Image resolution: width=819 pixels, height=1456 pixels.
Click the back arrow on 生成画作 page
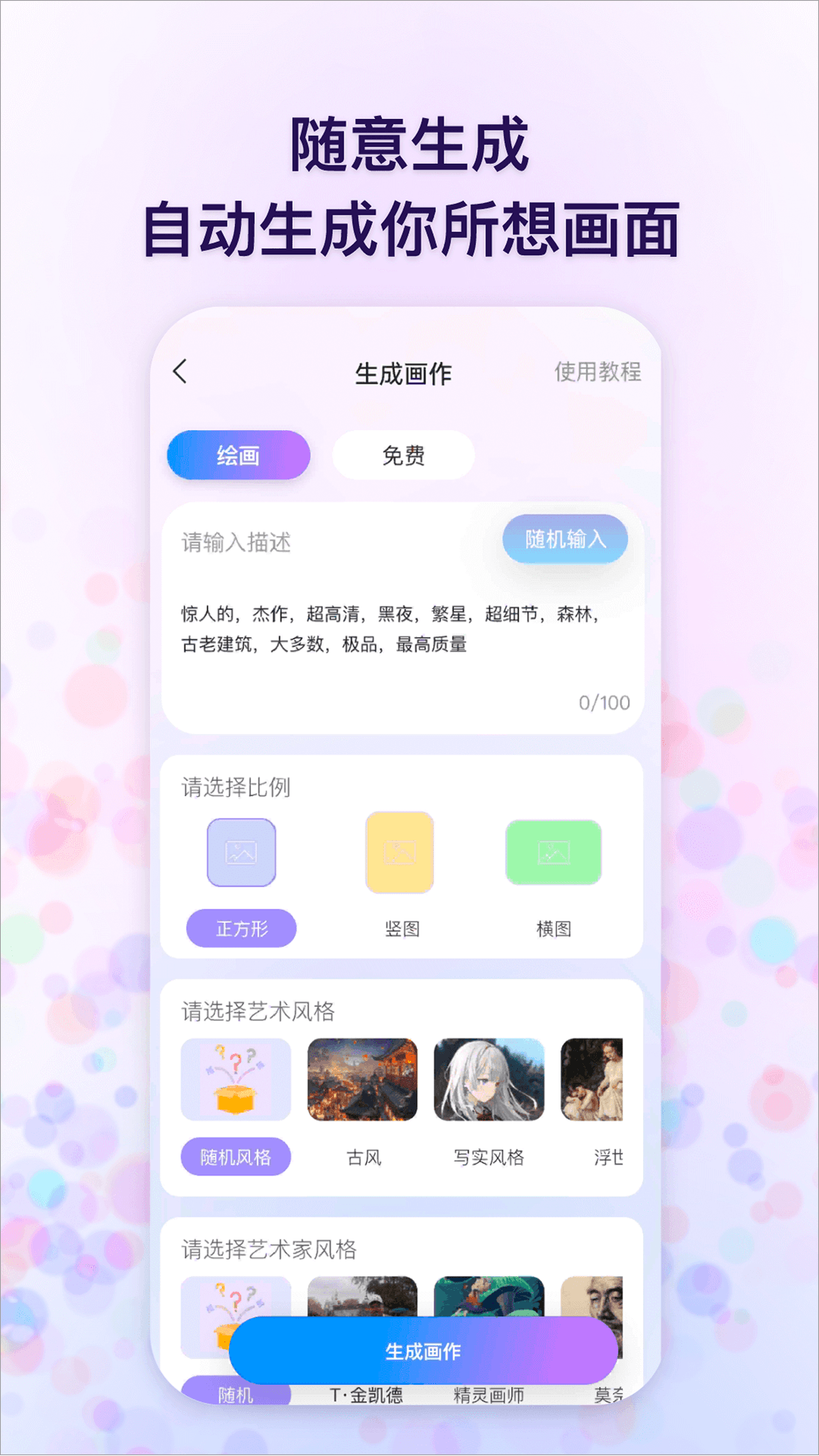[180, 372]
